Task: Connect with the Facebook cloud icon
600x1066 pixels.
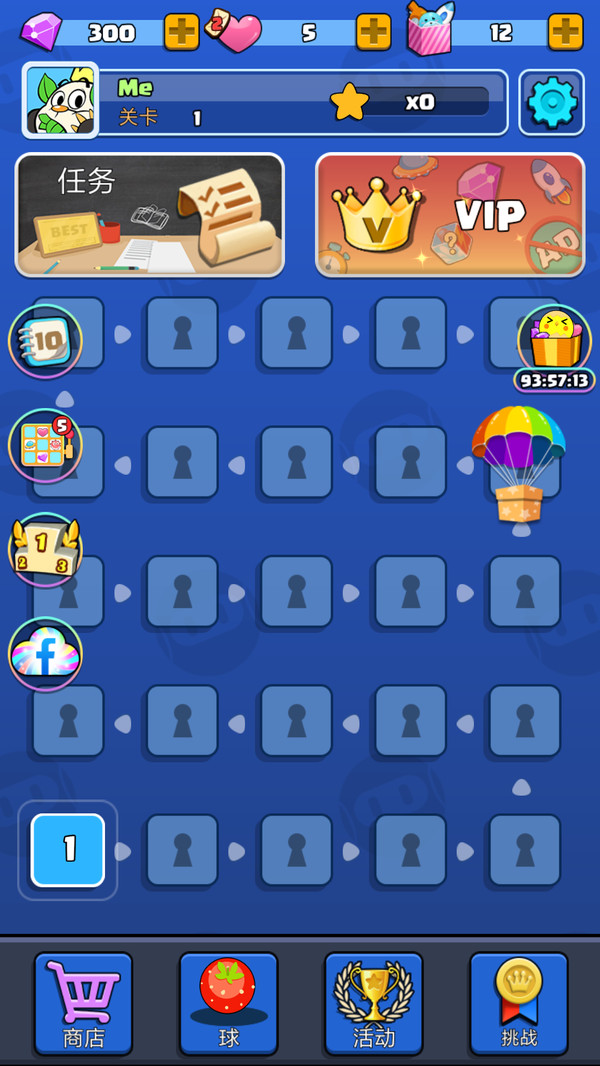Action: coord(45,654)
